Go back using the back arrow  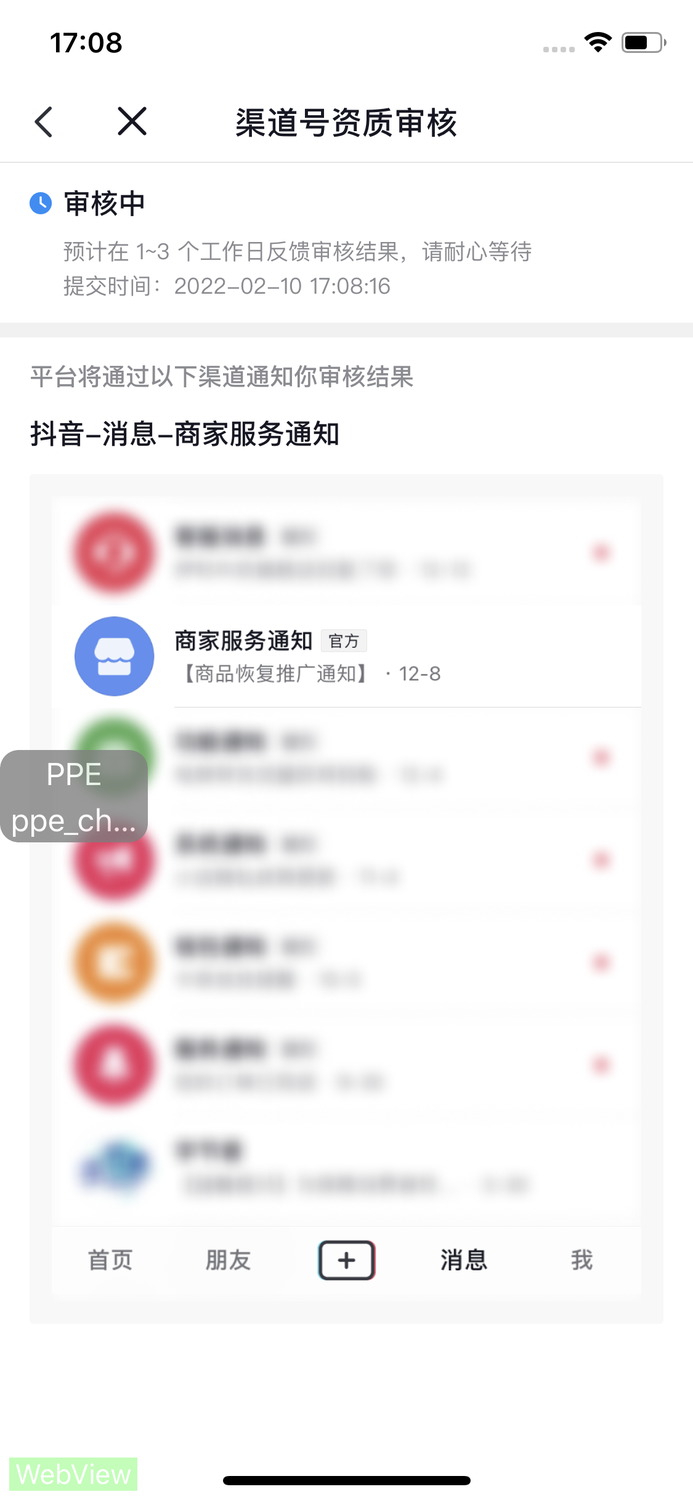point(43,122)
